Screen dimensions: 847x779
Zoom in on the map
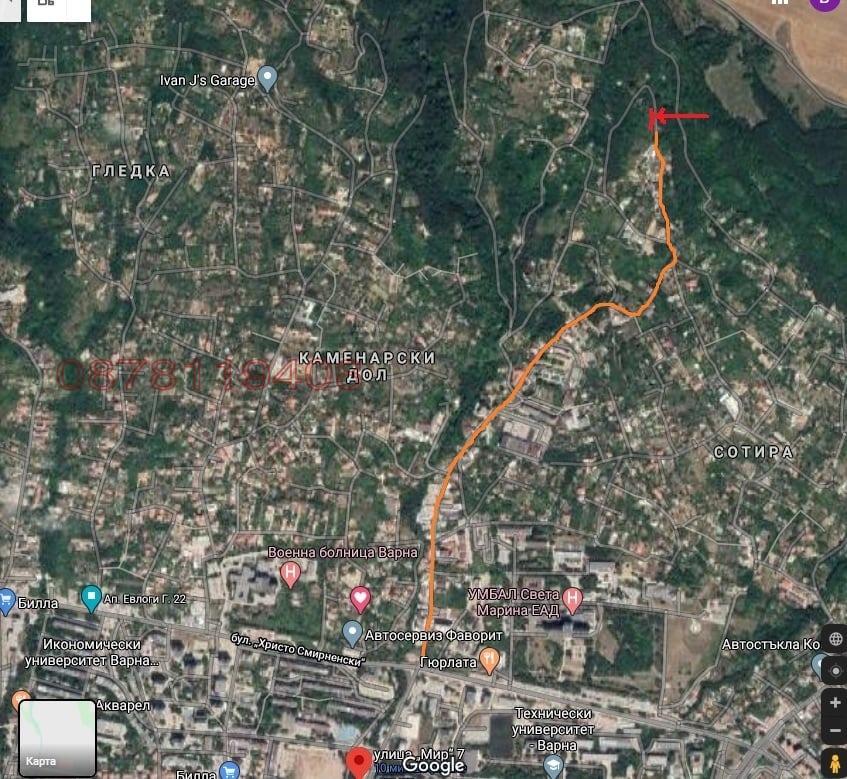[x=834, y=703]
